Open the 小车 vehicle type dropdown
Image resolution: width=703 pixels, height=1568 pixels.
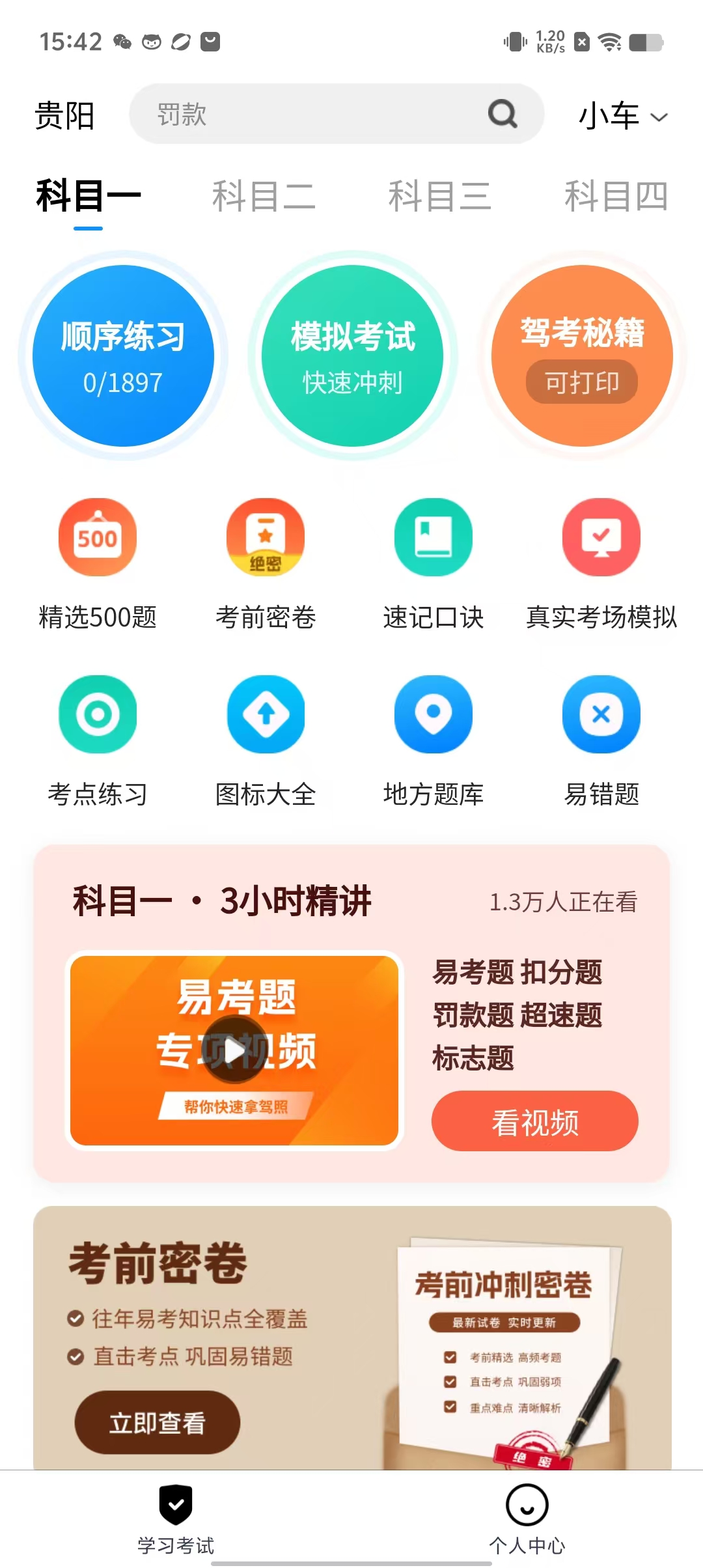[622, 116]
